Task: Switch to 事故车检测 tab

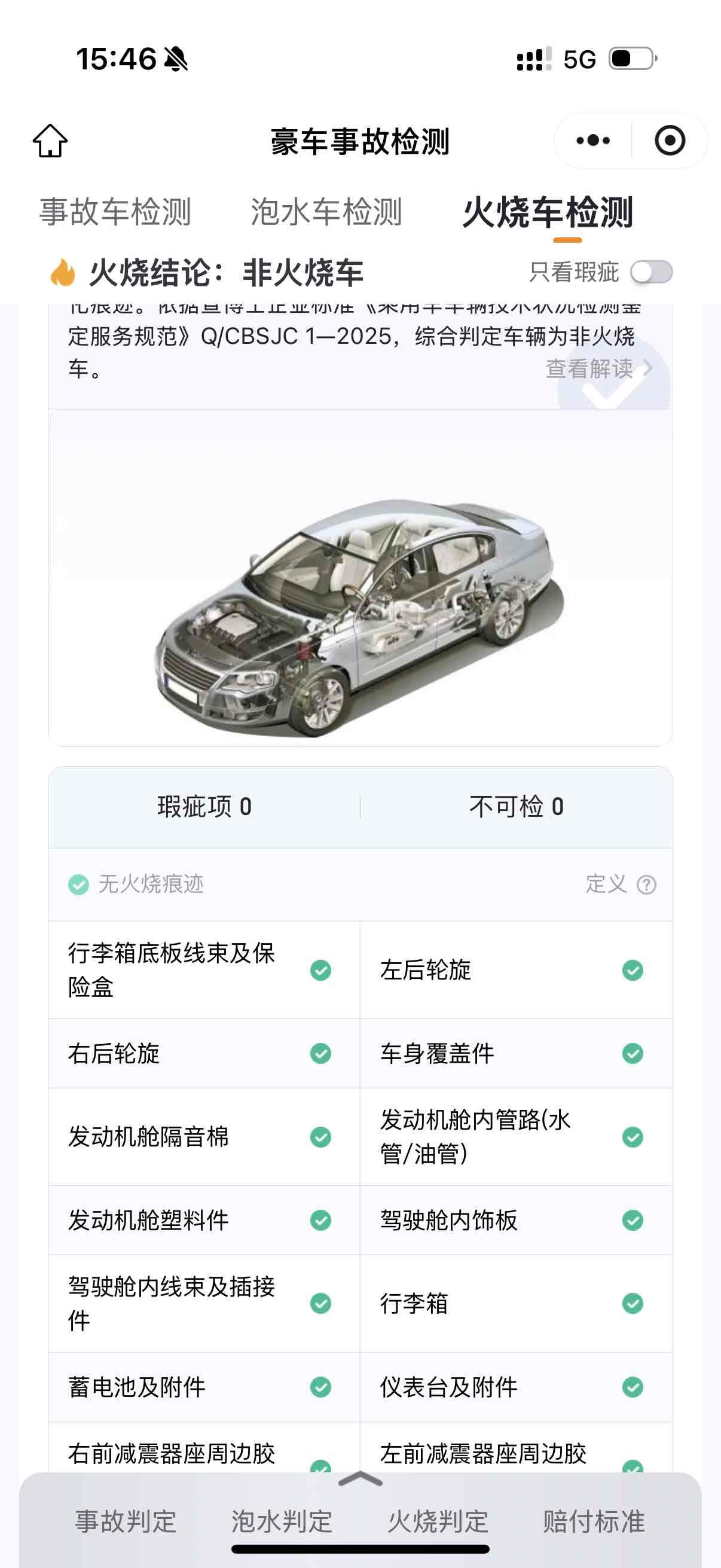Action: pyautogui.click(x=115, y=212)
